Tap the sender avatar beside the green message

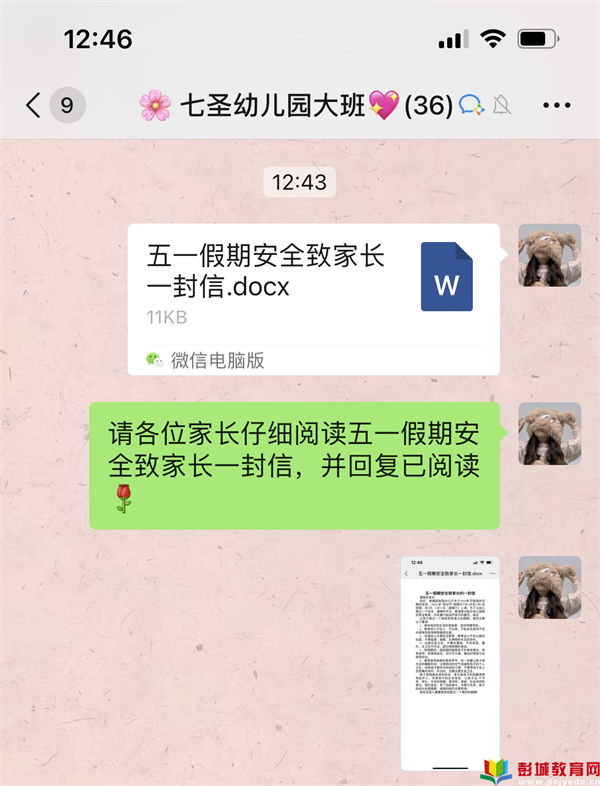549,433
